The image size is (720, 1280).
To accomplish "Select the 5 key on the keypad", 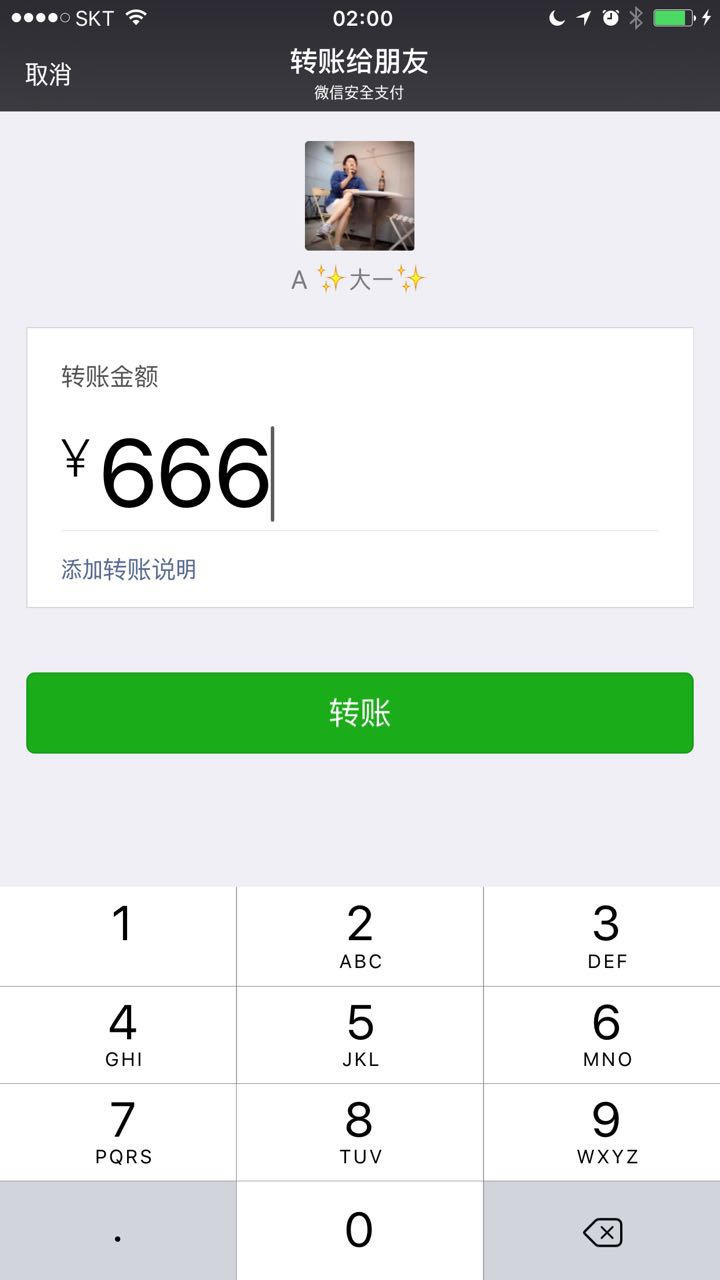I will (360, 1034).
